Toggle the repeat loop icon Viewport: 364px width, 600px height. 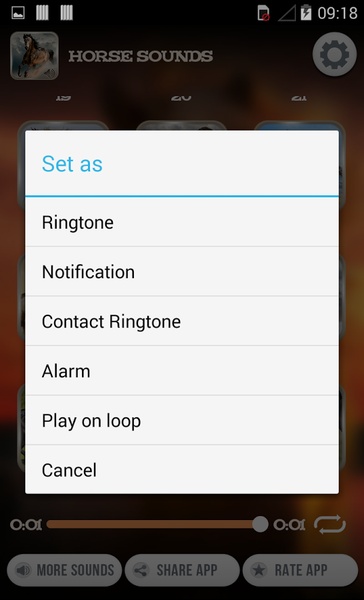point(330,524)
